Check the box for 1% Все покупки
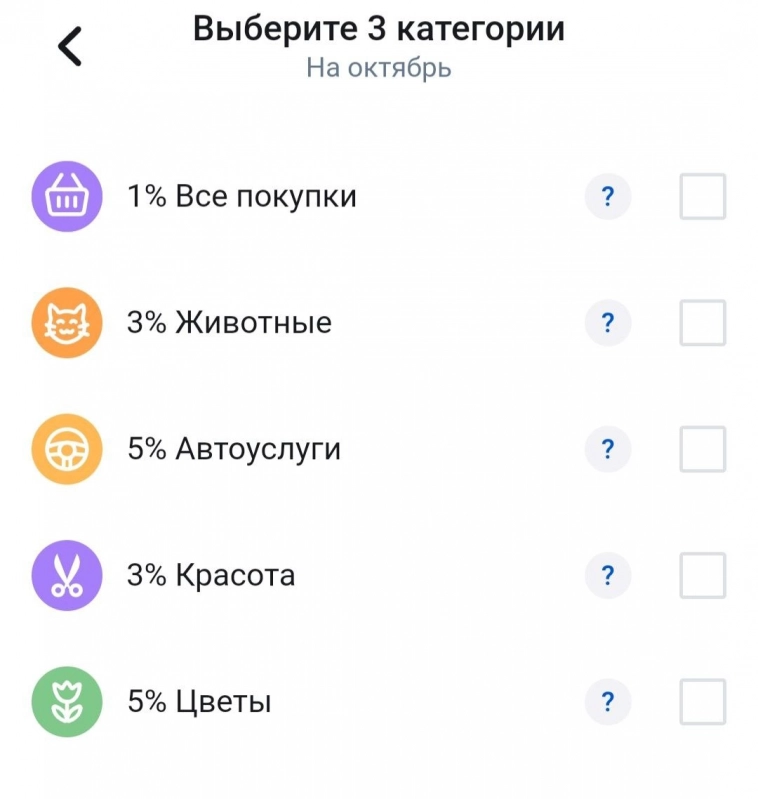This screenshot has width=758, height=799. [x=701, y=196]
